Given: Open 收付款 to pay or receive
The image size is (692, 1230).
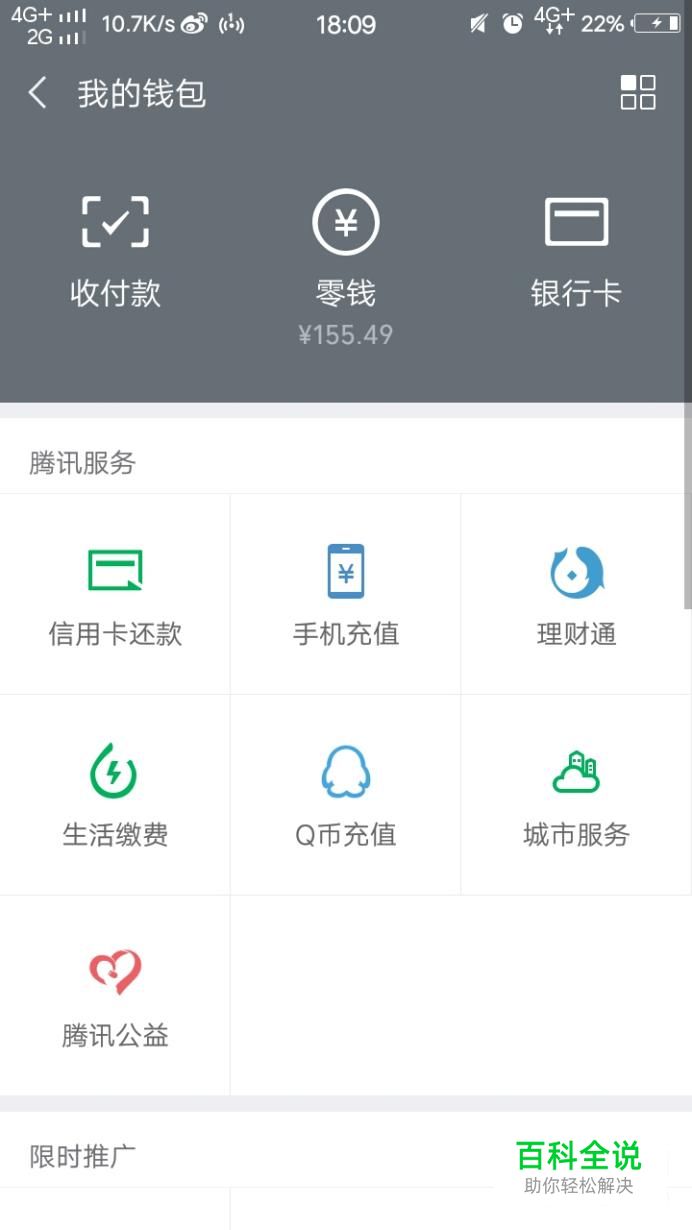Looking at the screenshot, I should click(x=115, y=251).
